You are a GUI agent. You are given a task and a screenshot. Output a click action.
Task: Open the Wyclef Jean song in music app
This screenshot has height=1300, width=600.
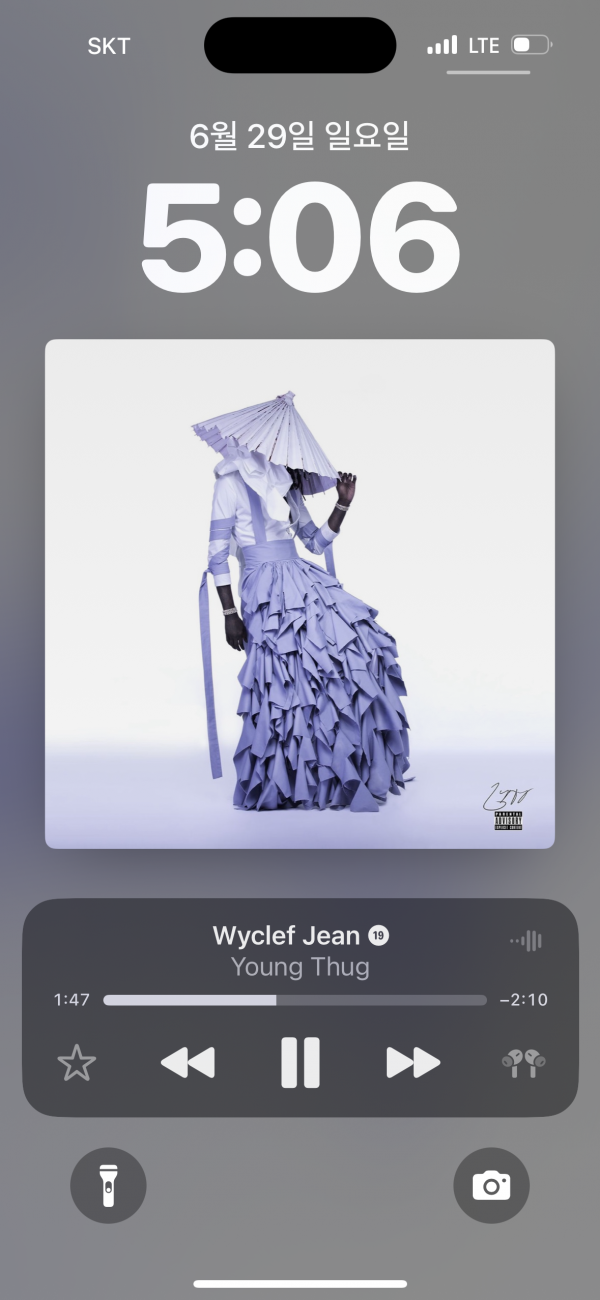286,937
